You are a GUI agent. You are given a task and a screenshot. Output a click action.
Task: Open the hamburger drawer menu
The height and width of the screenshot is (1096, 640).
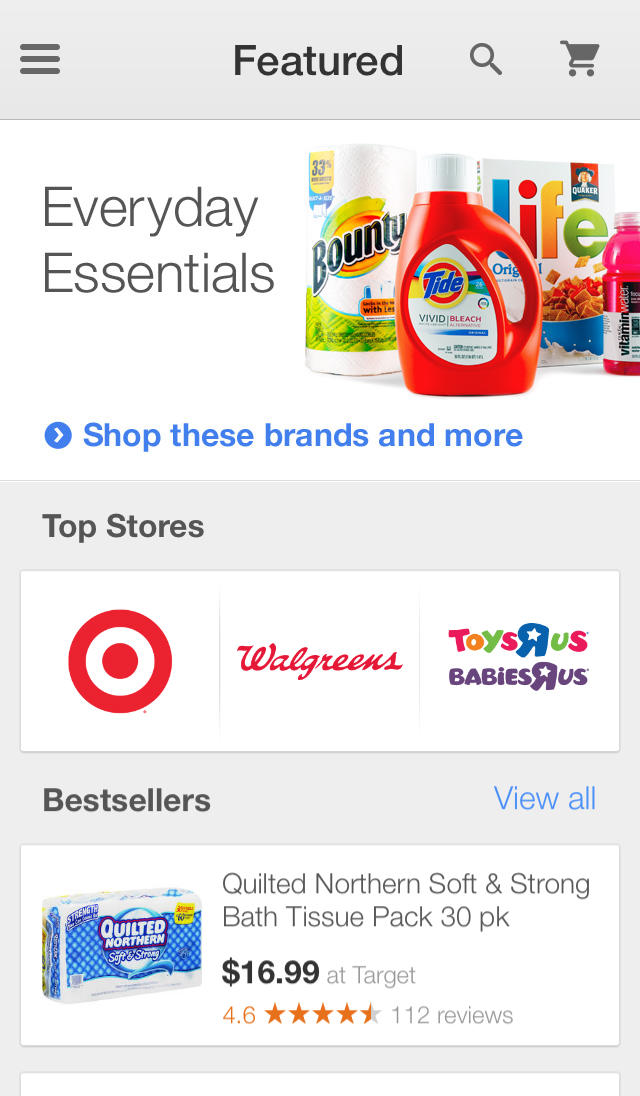[x=40, y=60]
